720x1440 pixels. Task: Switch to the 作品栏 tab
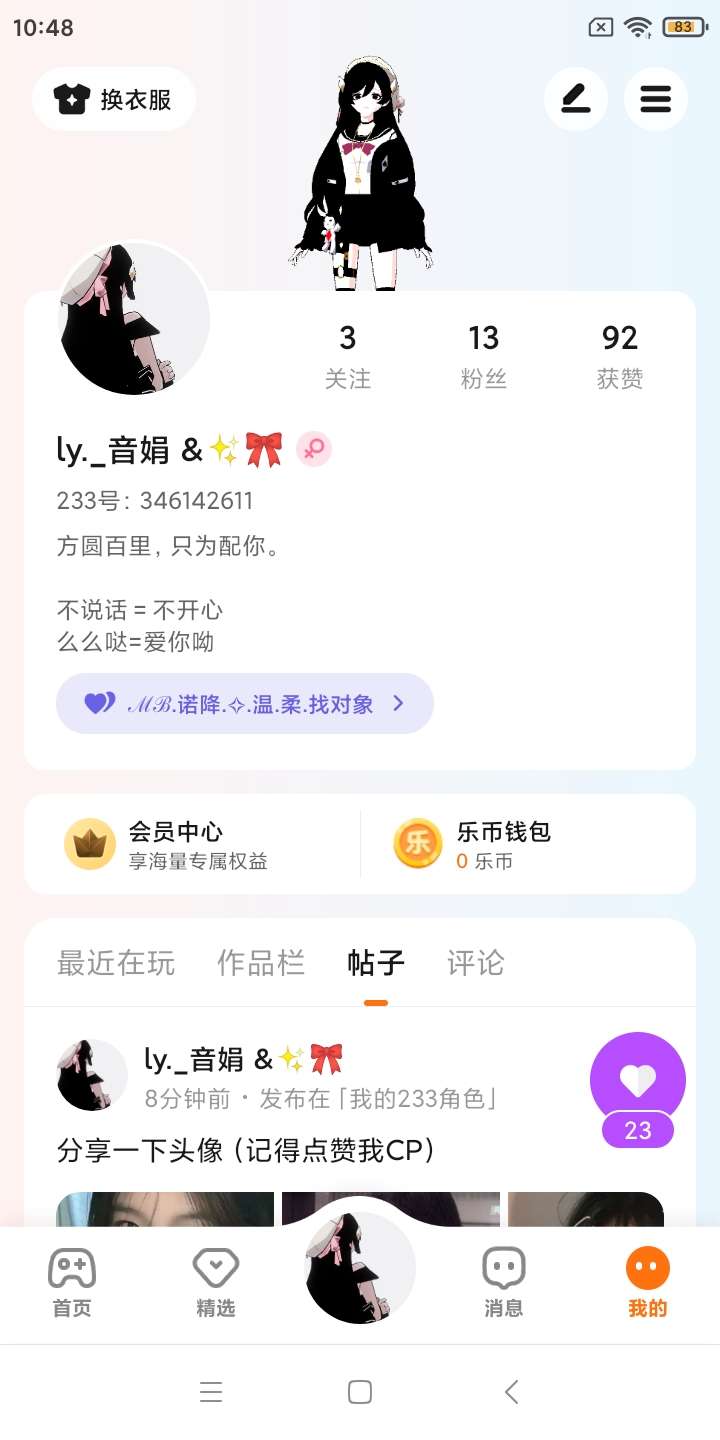click(x=261, y=963)
